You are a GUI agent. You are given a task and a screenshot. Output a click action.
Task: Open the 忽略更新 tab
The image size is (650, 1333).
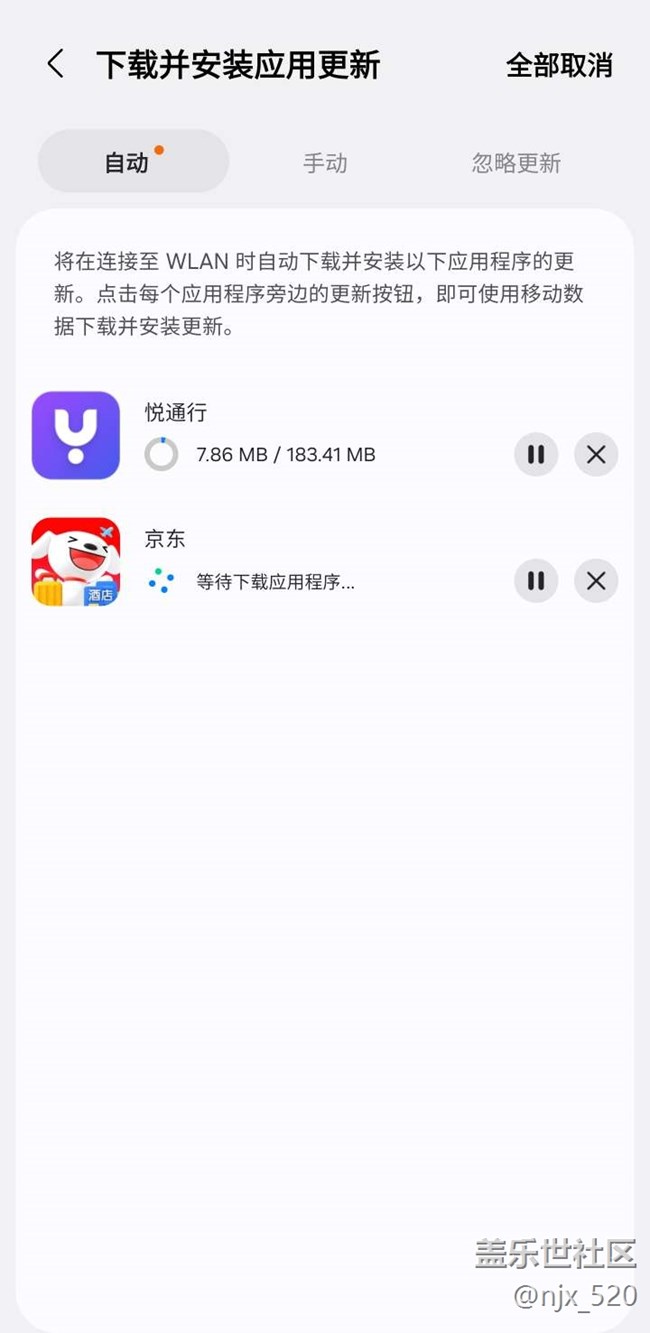[516, 163]
